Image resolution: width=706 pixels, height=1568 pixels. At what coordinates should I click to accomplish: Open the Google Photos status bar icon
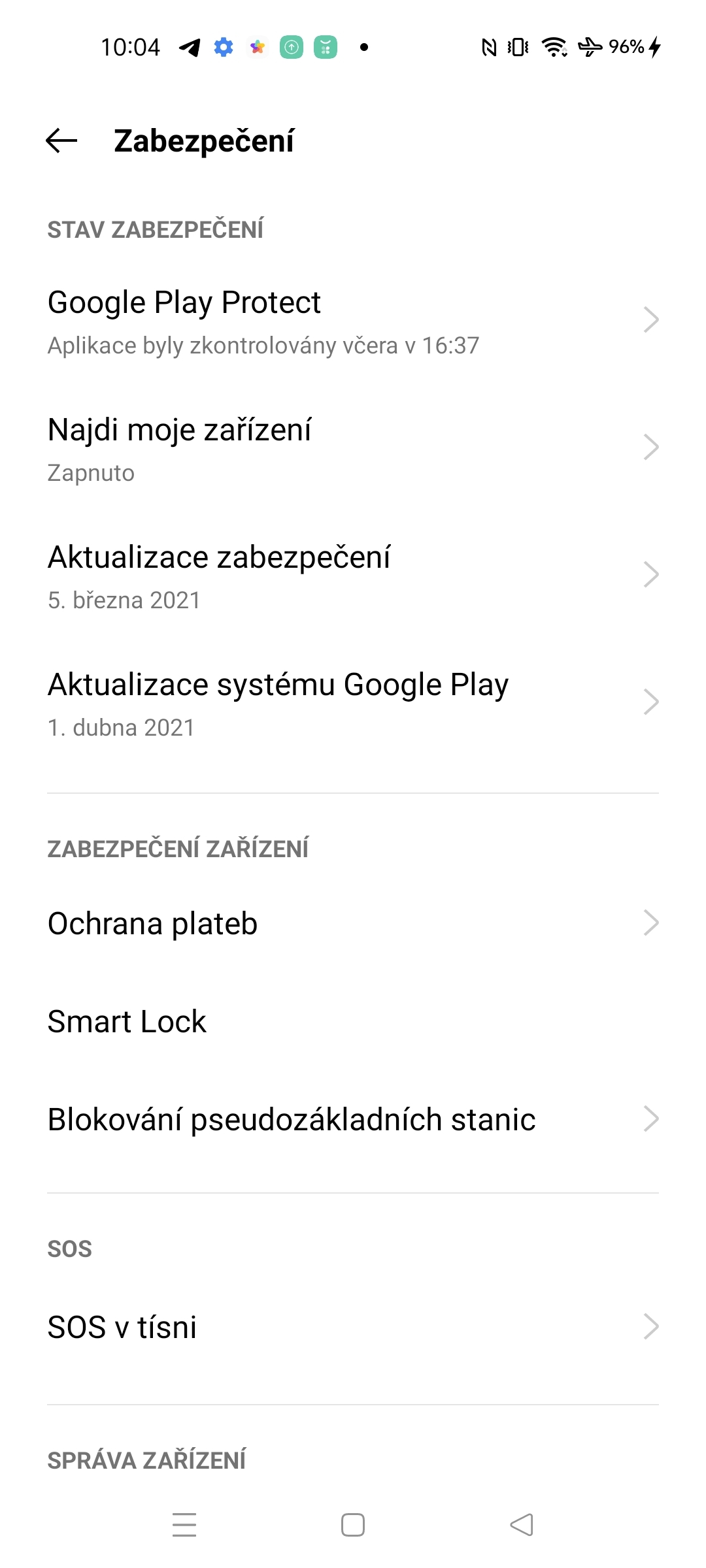[x=257, y=46]
